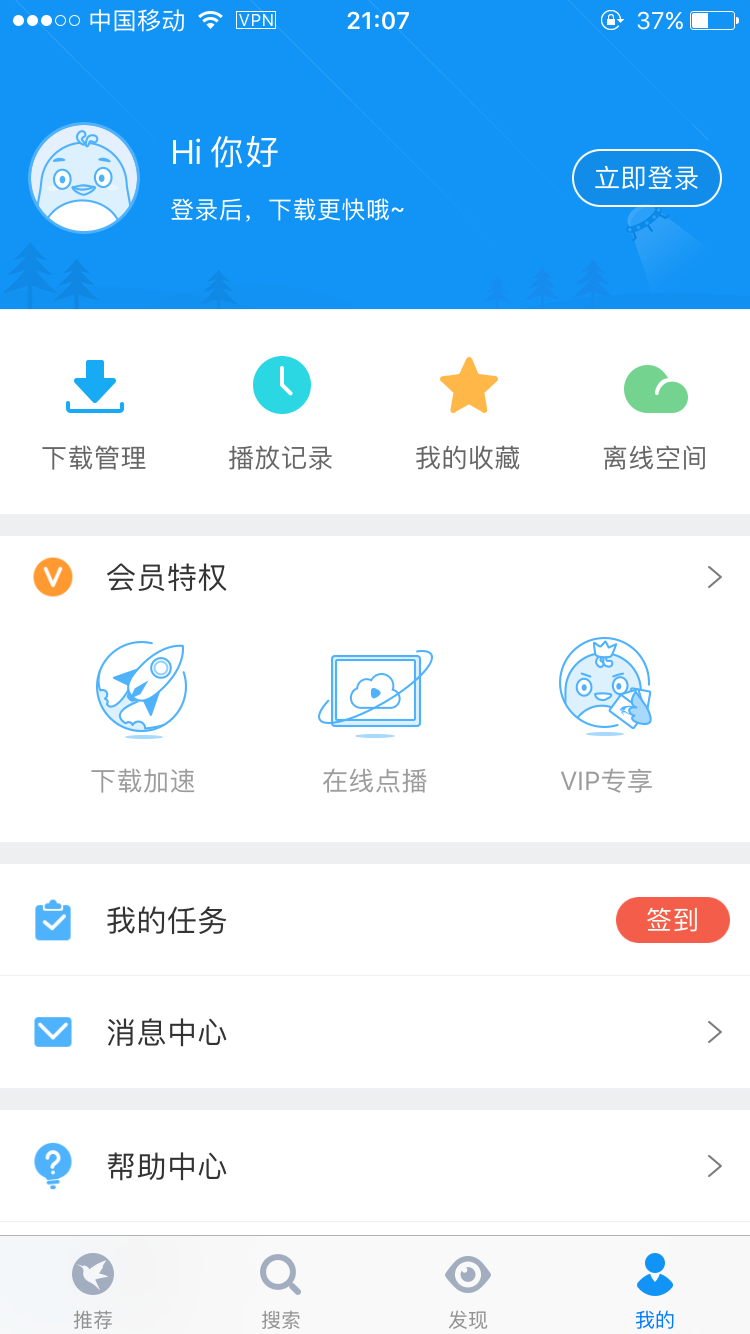Screen dimensions: 750x1334
Task: Select the 在线点播 streaming icon
Action: tap(374, 686)
